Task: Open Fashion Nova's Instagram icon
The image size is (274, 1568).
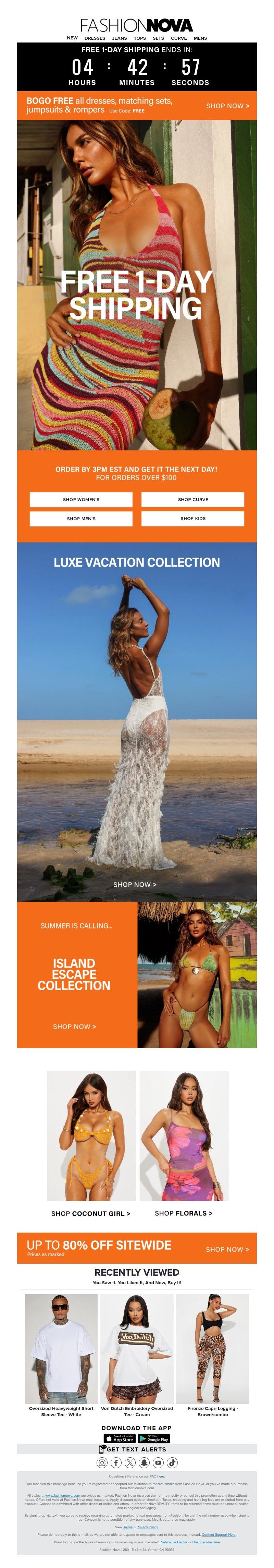Action: point(102,1462)
